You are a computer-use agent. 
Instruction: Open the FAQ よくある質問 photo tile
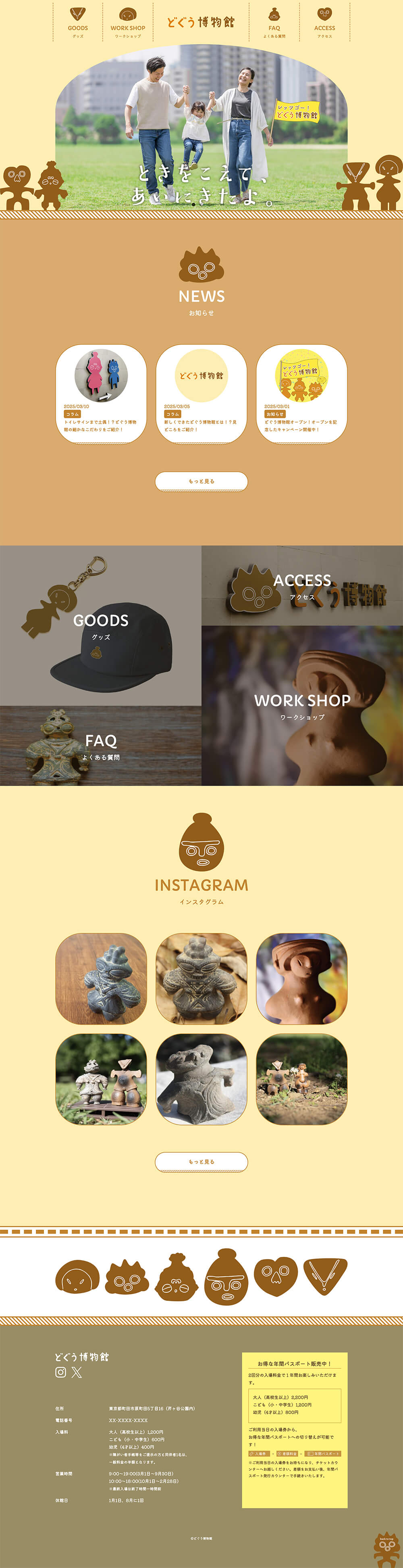coord(100,746)
